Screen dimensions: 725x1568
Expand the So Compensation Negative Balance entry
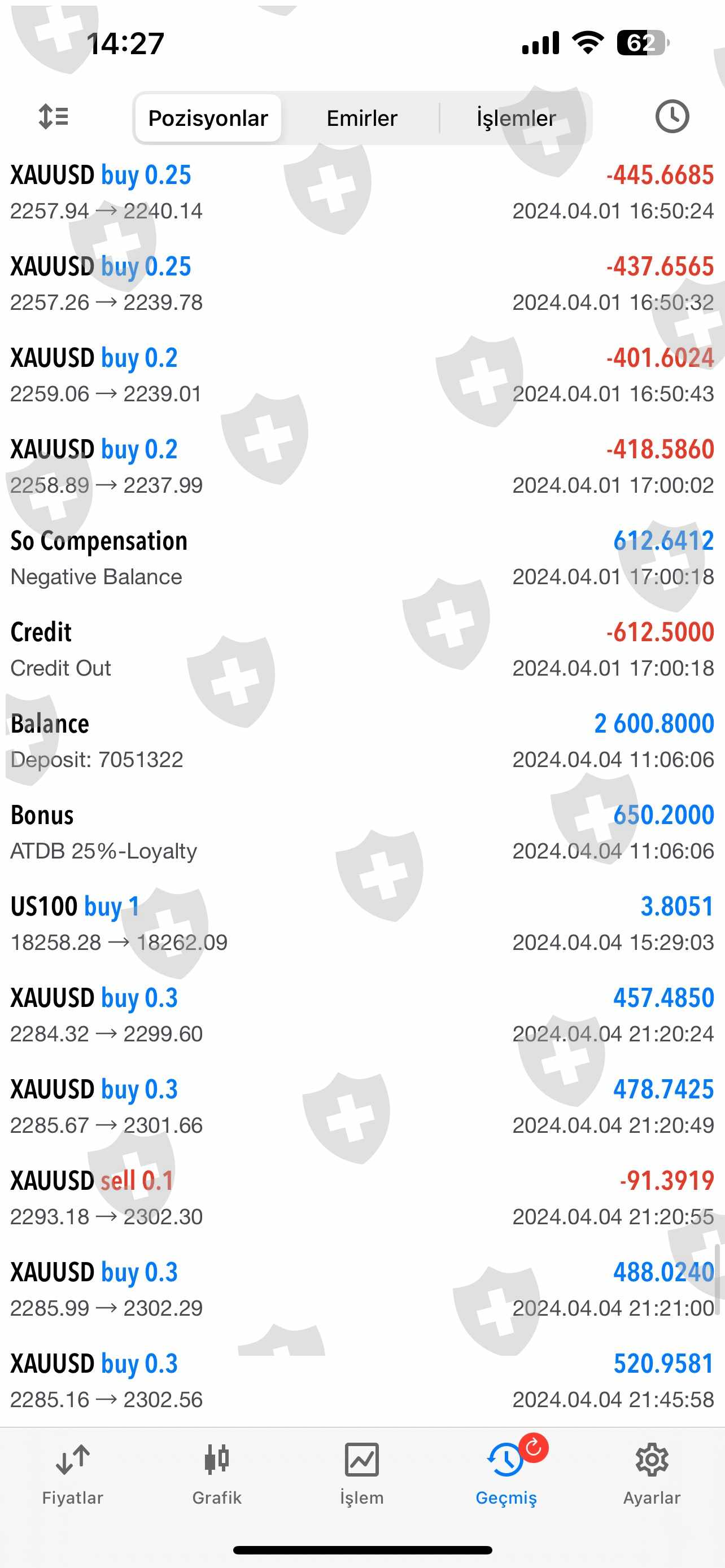click(x=362, y=558)
